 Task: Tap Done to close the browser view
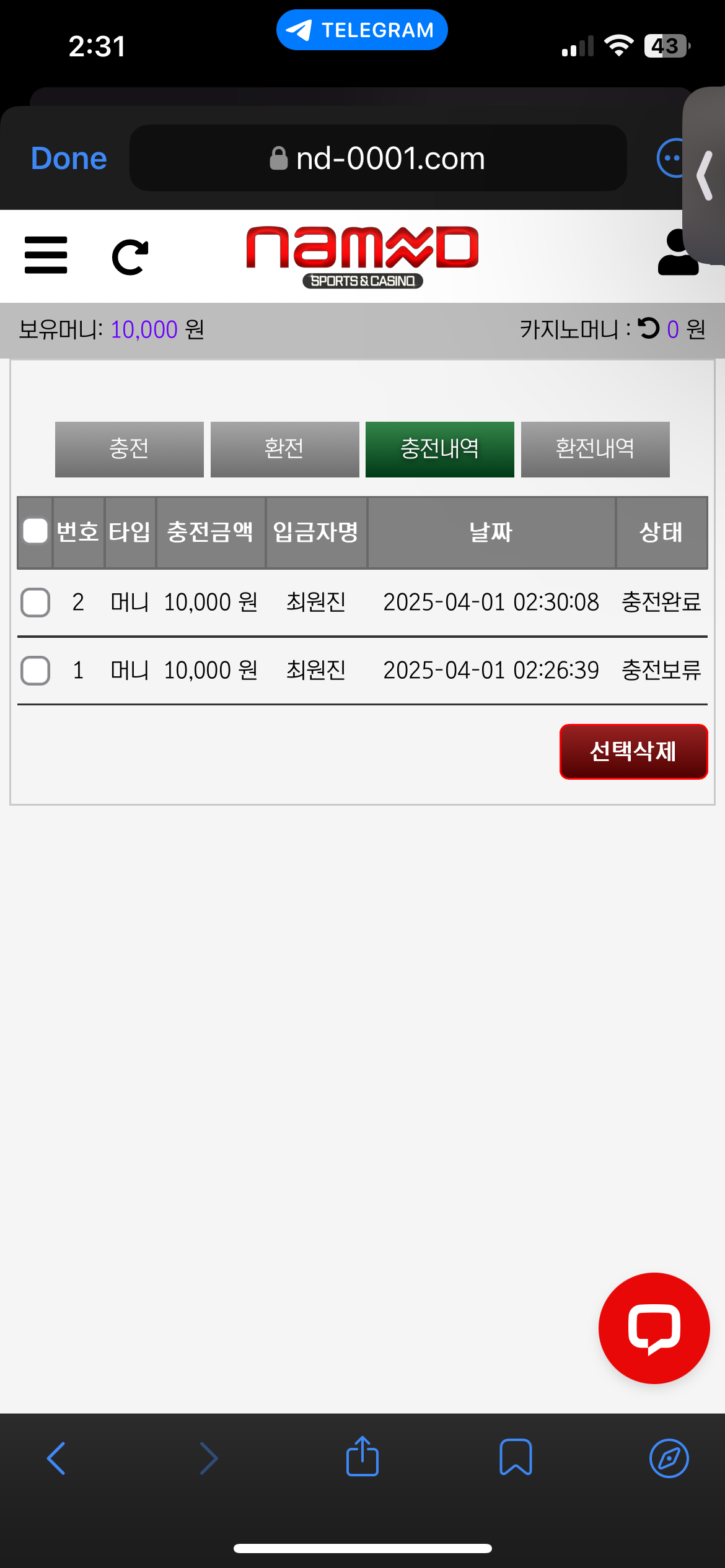(x=69, y=159)
